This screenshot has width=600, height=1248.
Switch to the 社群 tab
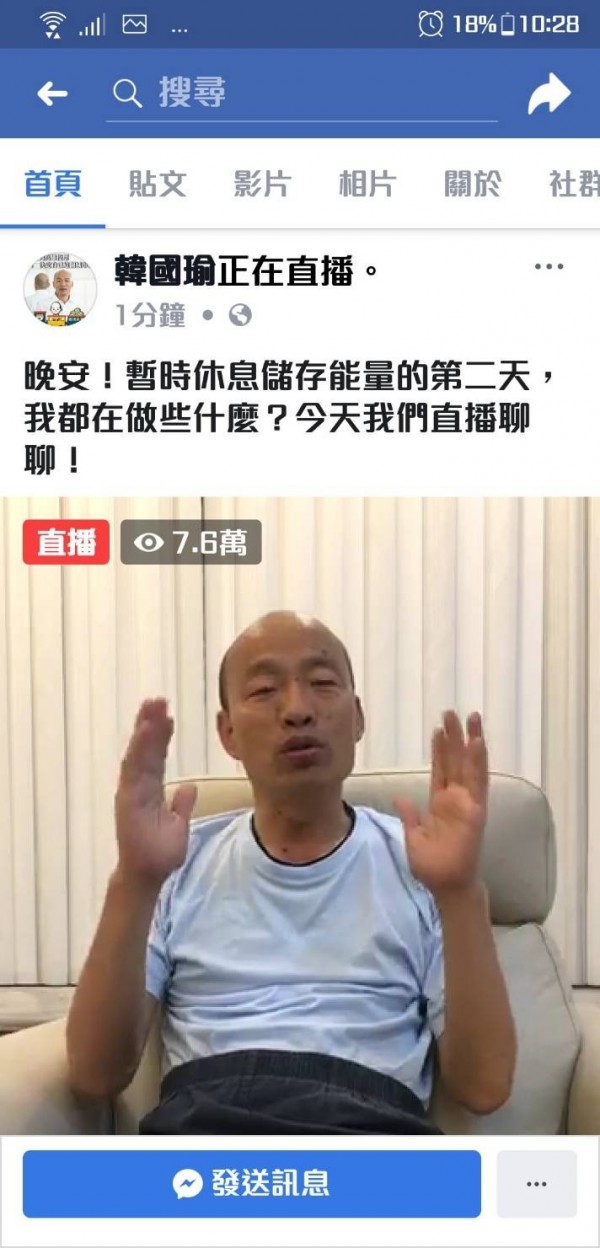click(x=573, y=184)
